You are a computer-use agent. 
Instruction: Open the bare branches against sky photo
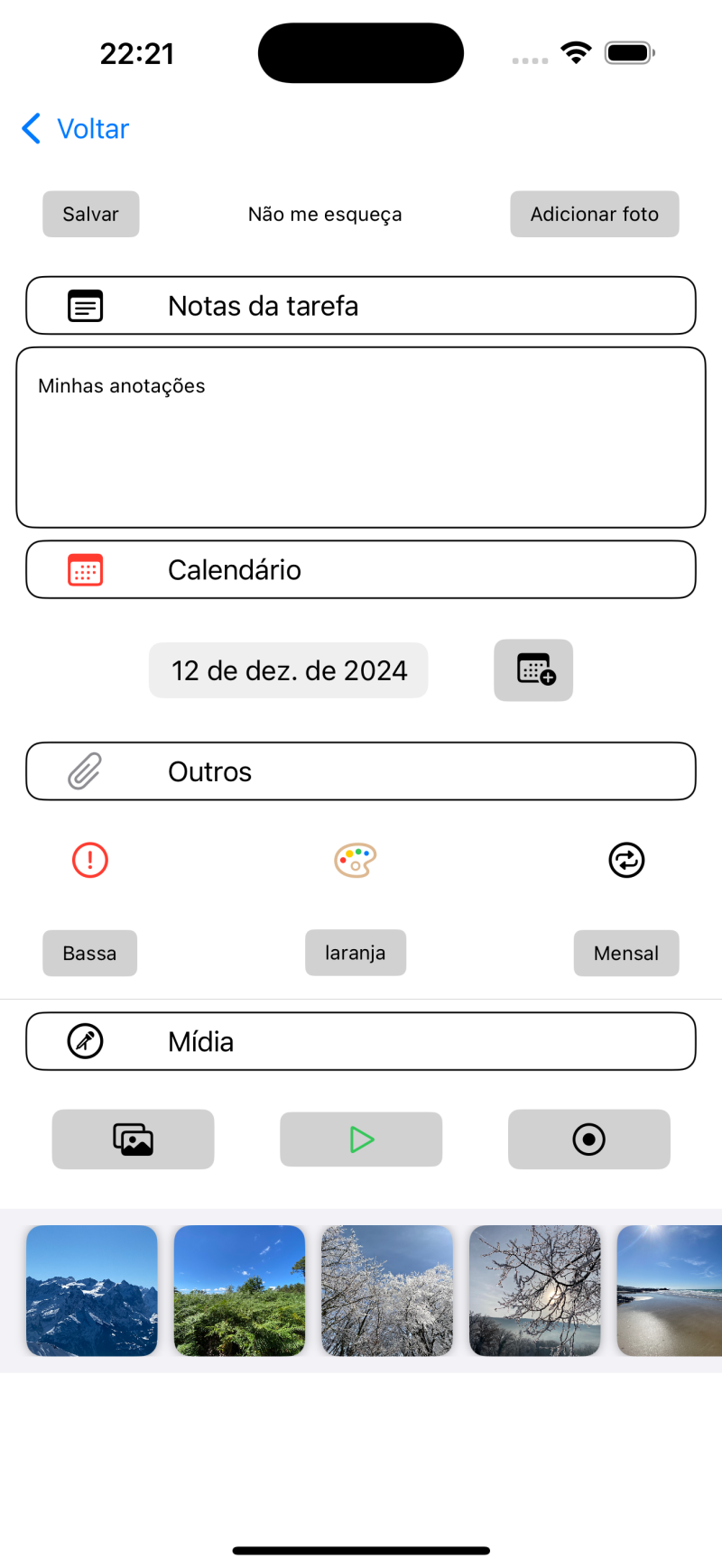pyautogui.click(x=534, y=1290)
